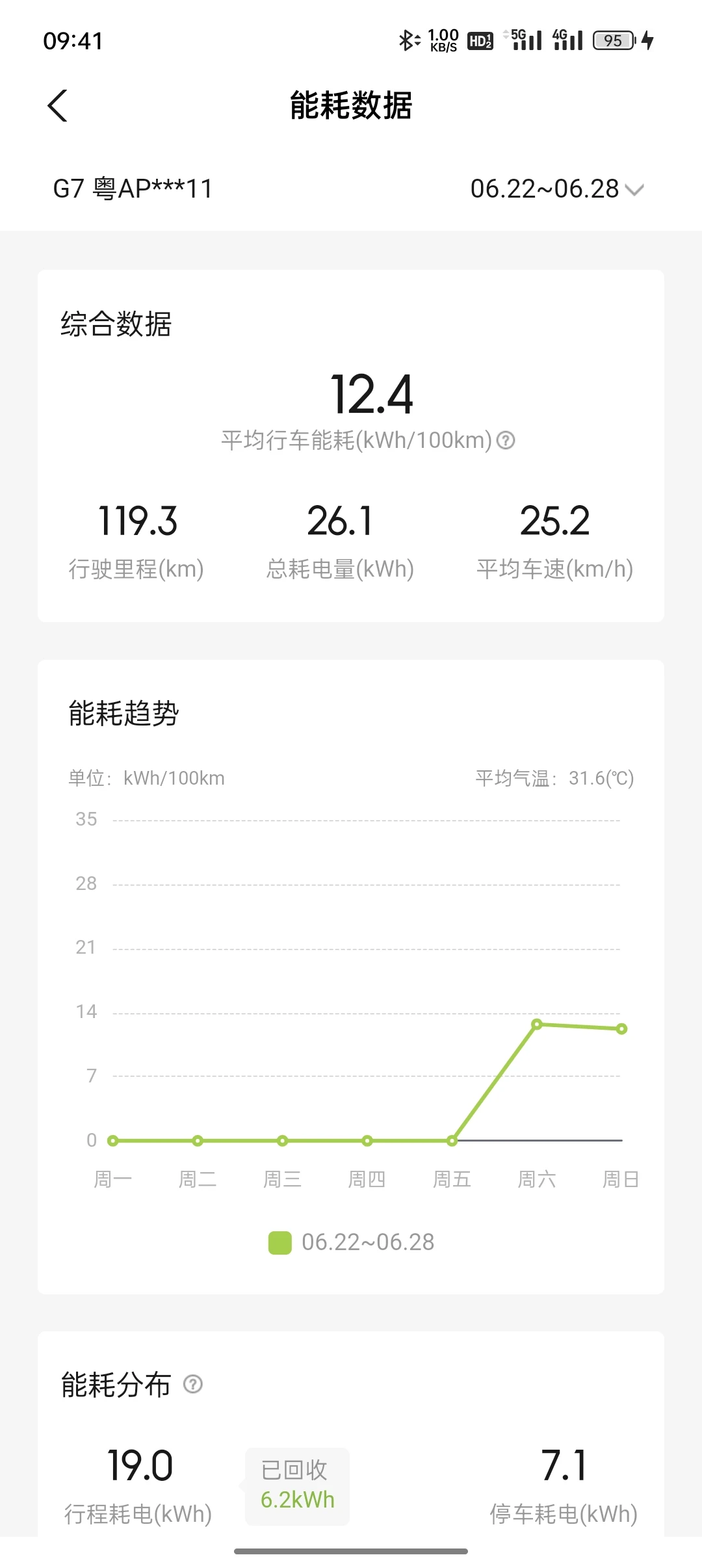The image size is (702, 1568).
Task: Select the 周日 data point on the chart
Action: click(x=621, y=1029)
